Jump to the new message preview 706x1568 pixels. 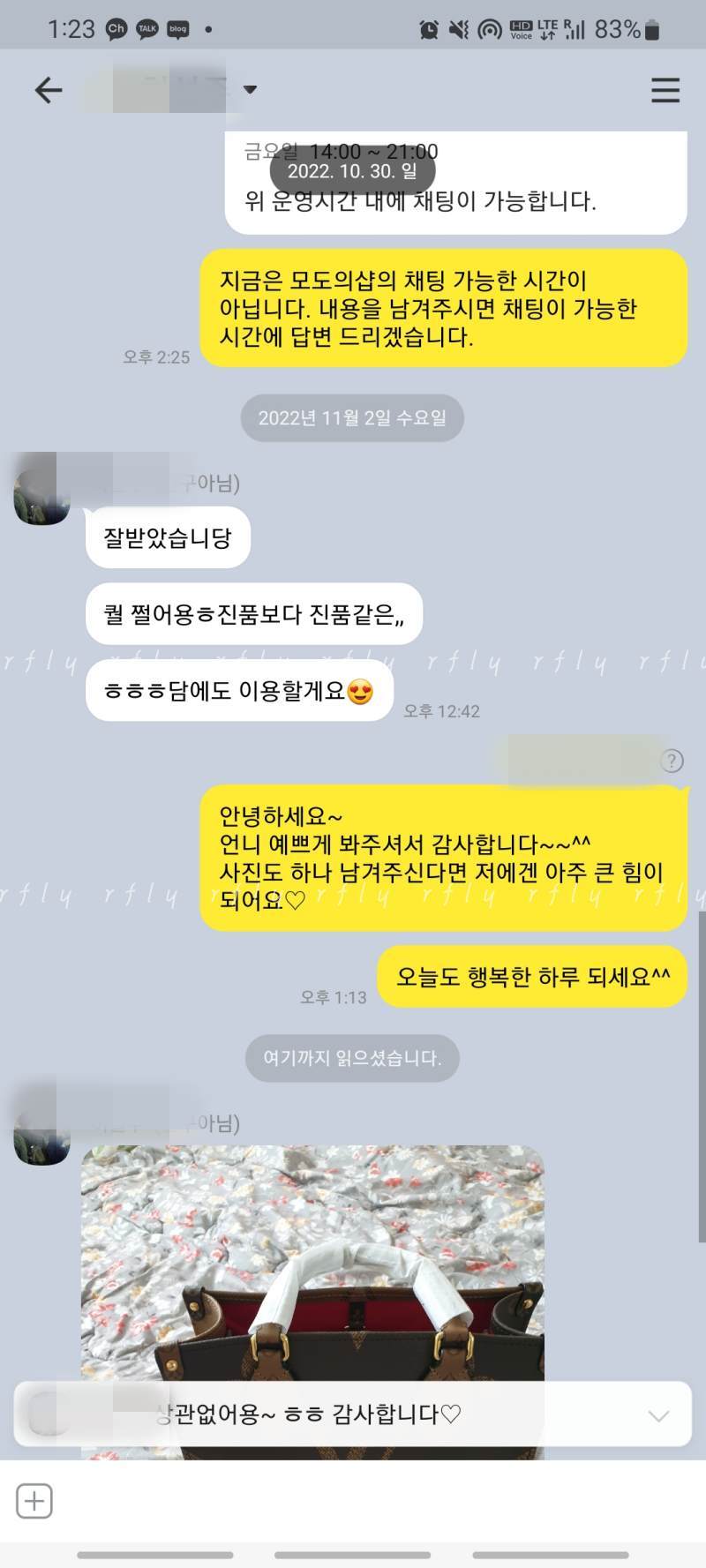coord(353,1414)
